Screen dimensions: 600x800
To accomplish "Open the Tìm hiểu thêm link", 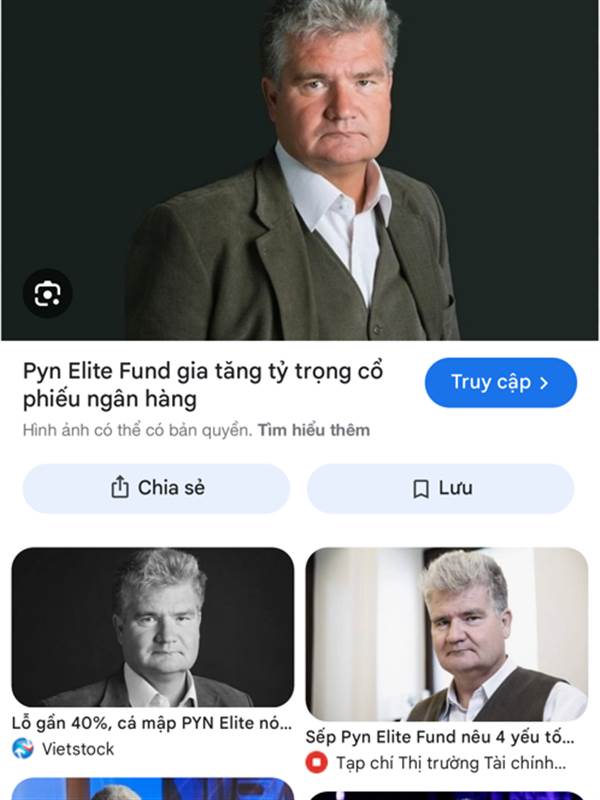I will pos(314,430).
